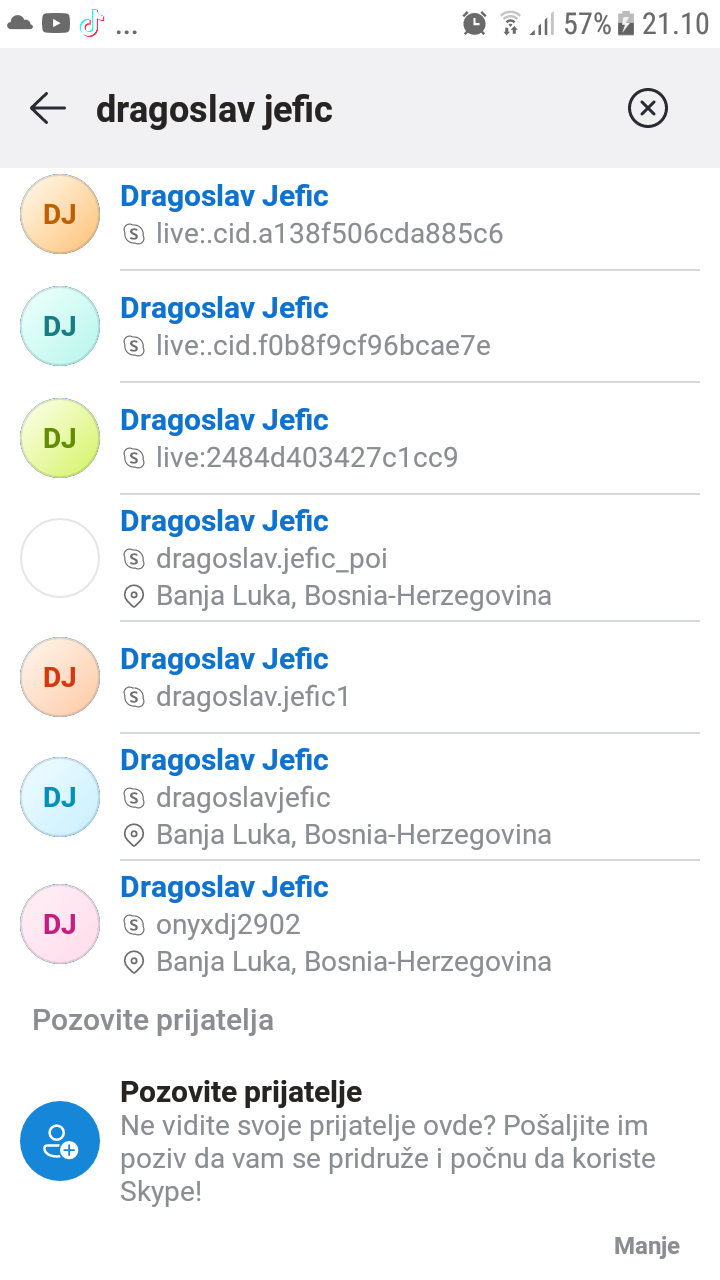Viewport: 720px width, 1280px height.
Task: Open Dragoslav Jefic with ID live:.cid.a138f506cda885c6
Action: (360, 215)
